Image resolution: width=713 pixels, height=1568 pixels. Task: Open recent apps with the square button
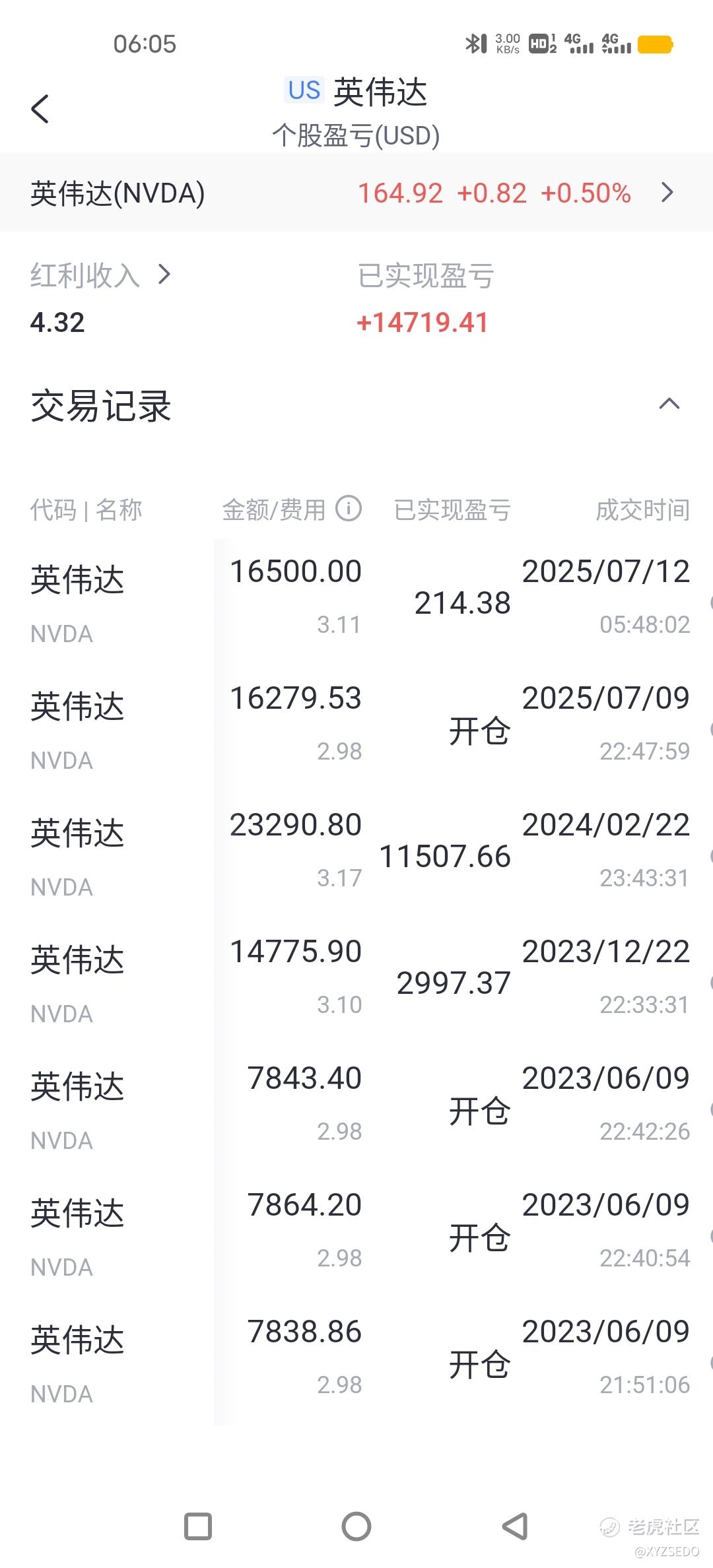tap(198, 1526)
